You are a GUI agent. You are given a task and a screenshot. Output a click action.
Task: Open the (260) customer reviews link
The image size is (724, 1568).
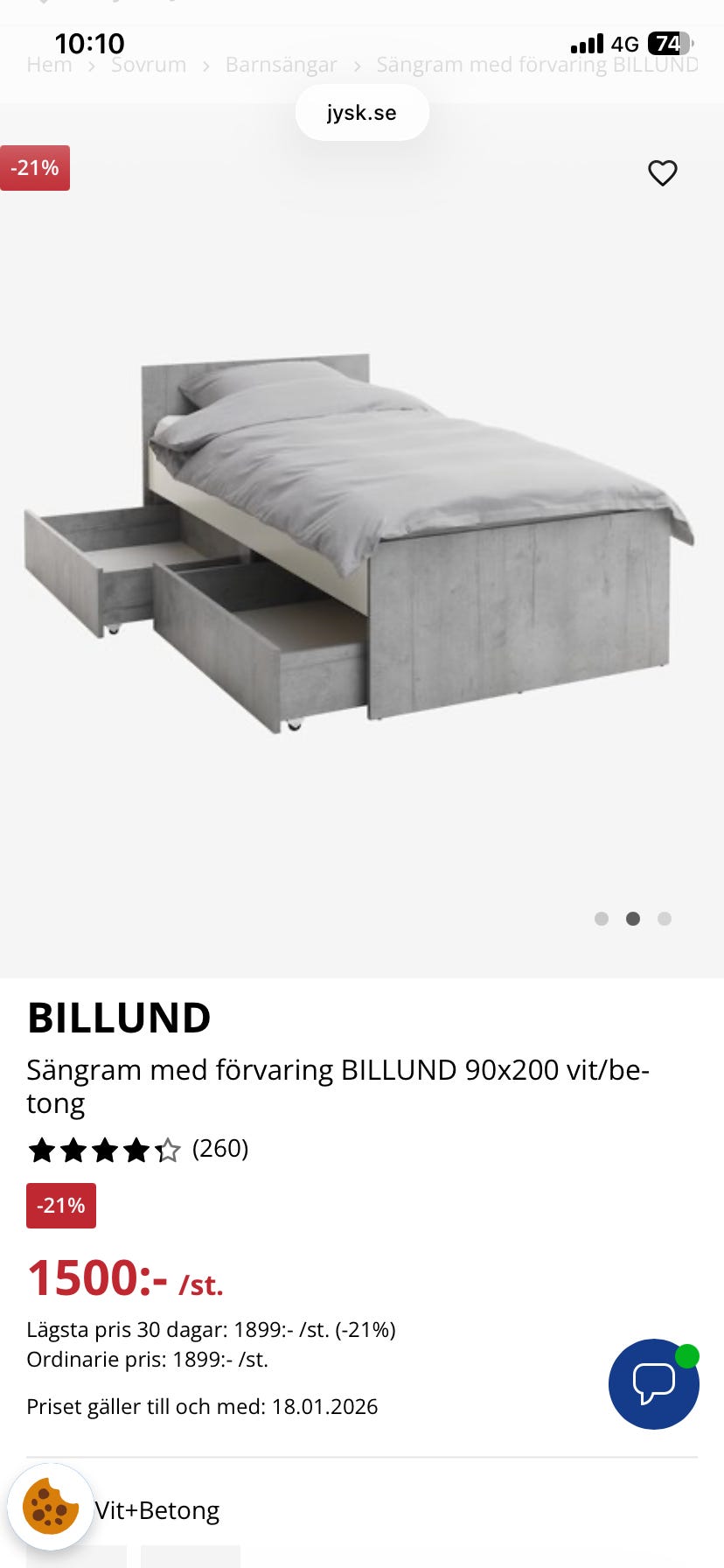[219, 1150]
